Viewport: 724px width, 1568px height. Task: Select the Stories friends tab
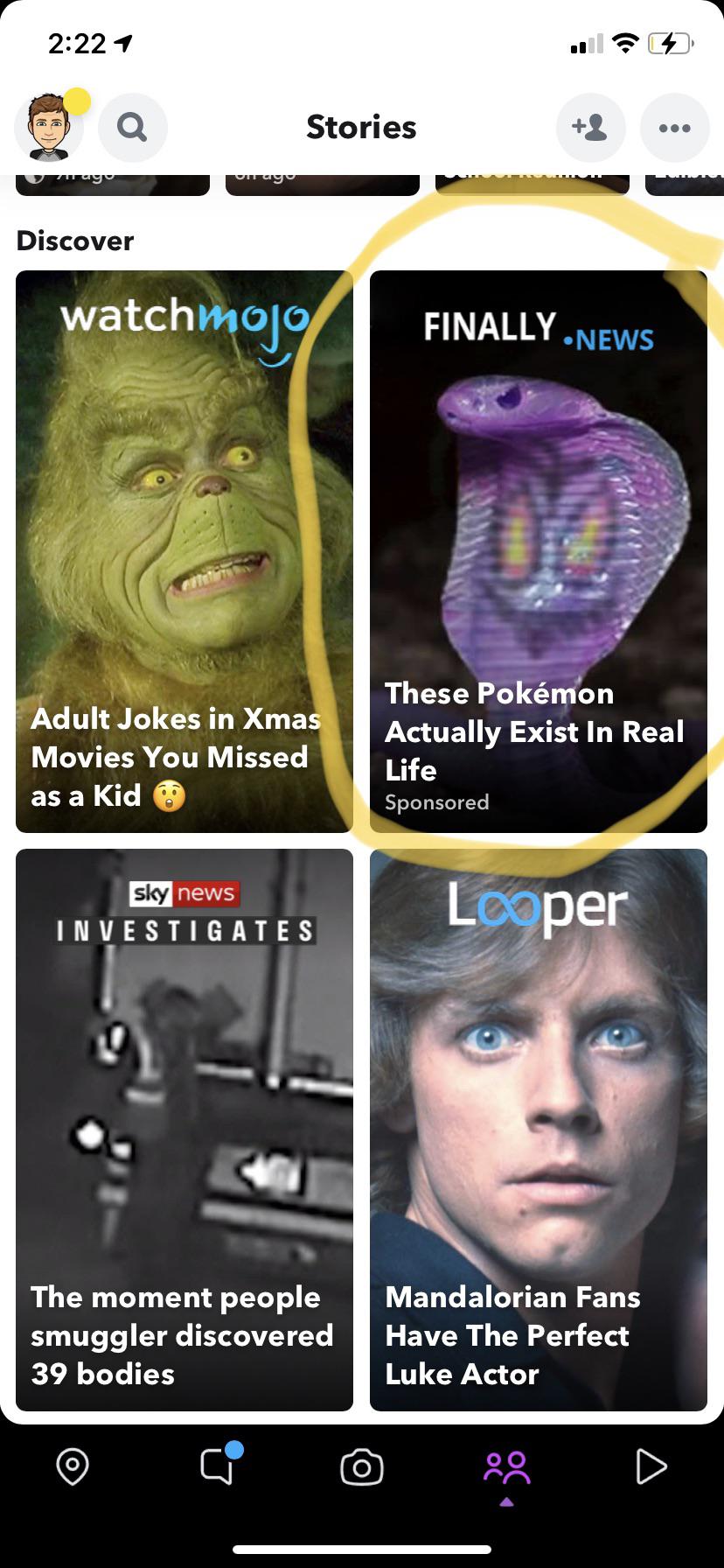coord(506,1466)
